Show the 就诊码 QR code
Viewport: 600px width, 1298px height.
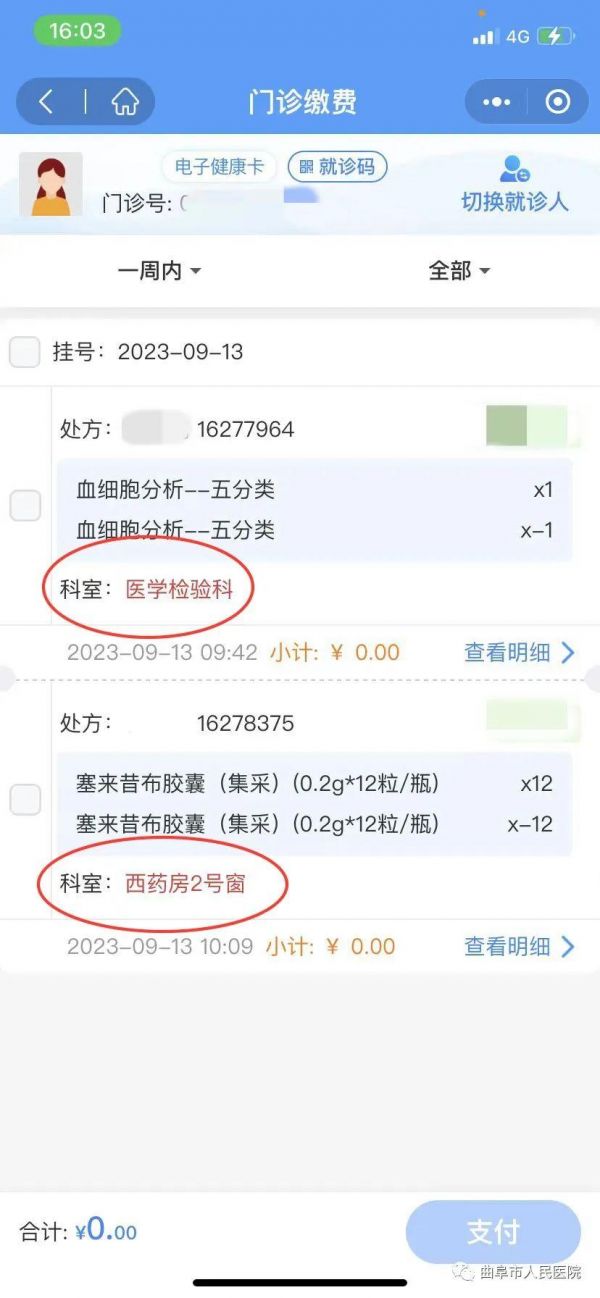coord(337,167)
